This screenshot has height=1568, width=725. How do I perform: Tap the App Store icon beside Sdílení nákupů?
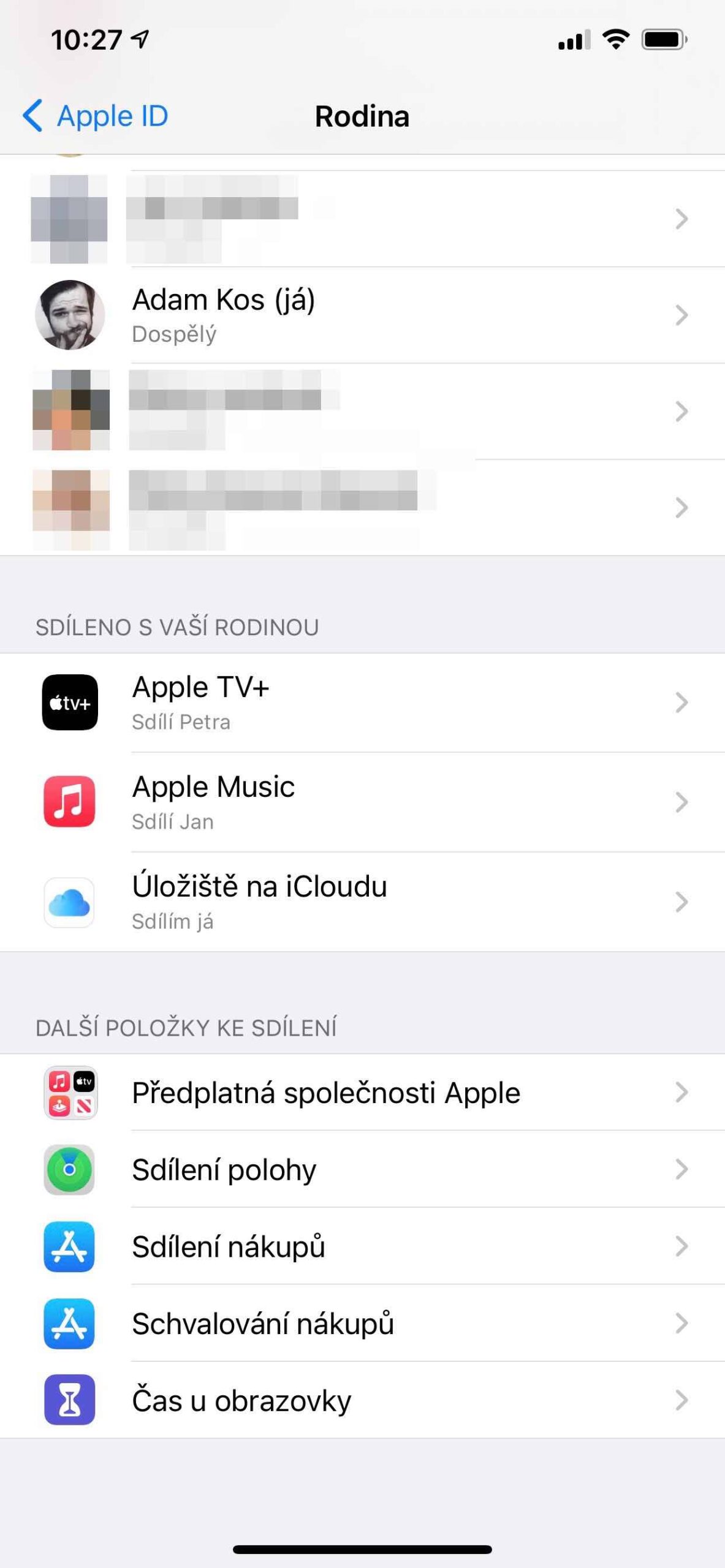coord(69,1246)
